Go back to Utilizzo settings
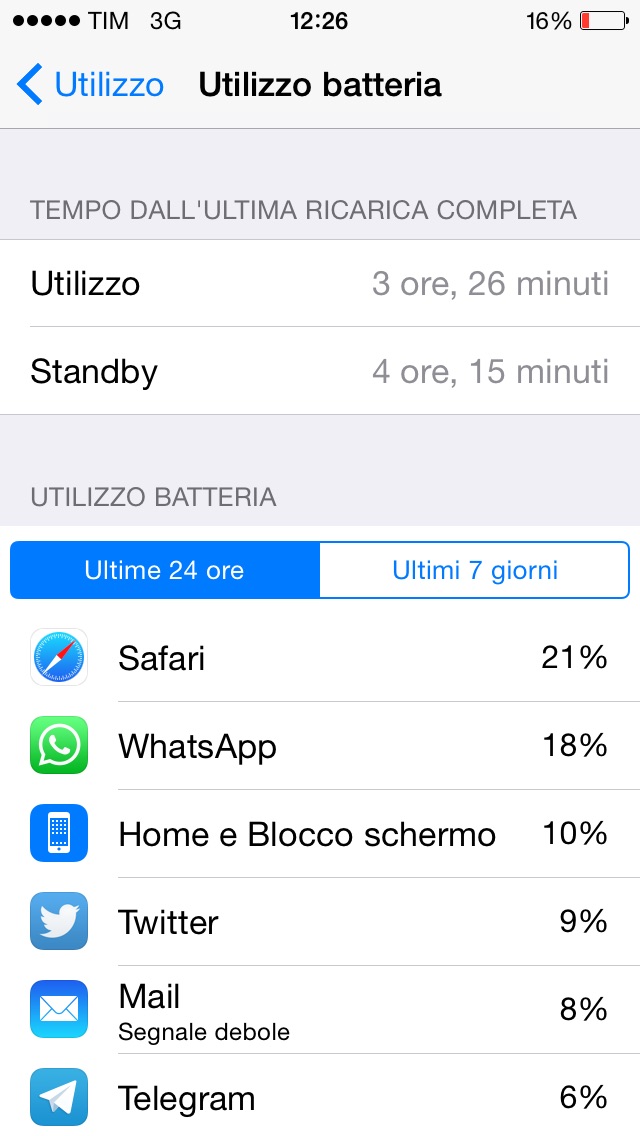This screenshot has height=1136, width=640. click(x=91, y=85)
